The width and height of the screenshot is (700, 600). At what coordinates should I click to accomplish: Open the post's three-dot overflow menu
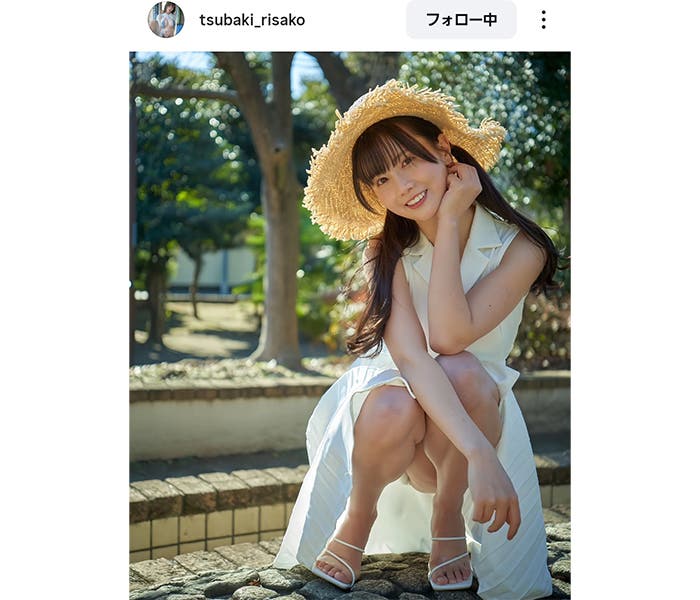543,20
